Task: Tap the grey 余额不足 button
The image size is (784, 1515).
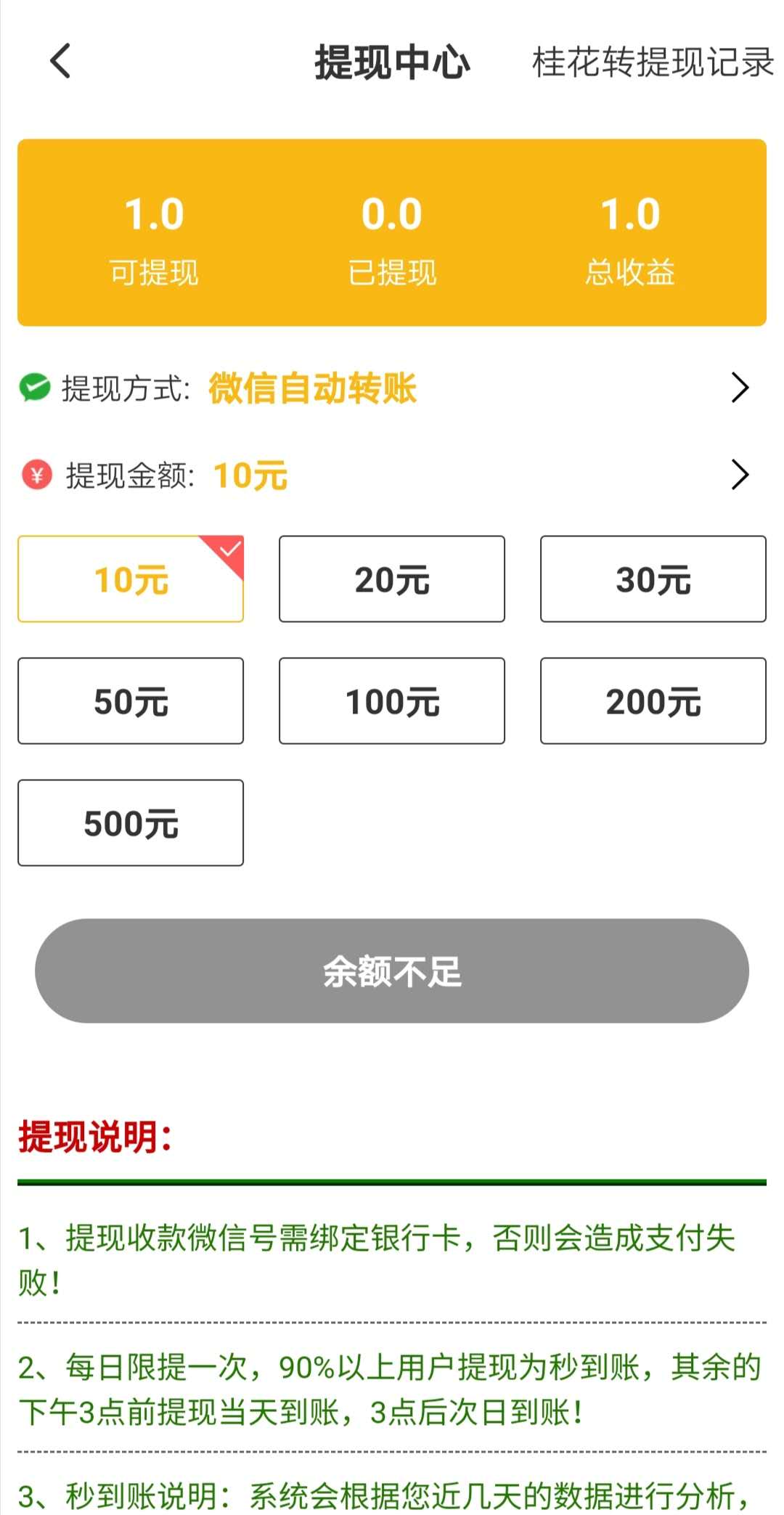Action: click(392, 971)
